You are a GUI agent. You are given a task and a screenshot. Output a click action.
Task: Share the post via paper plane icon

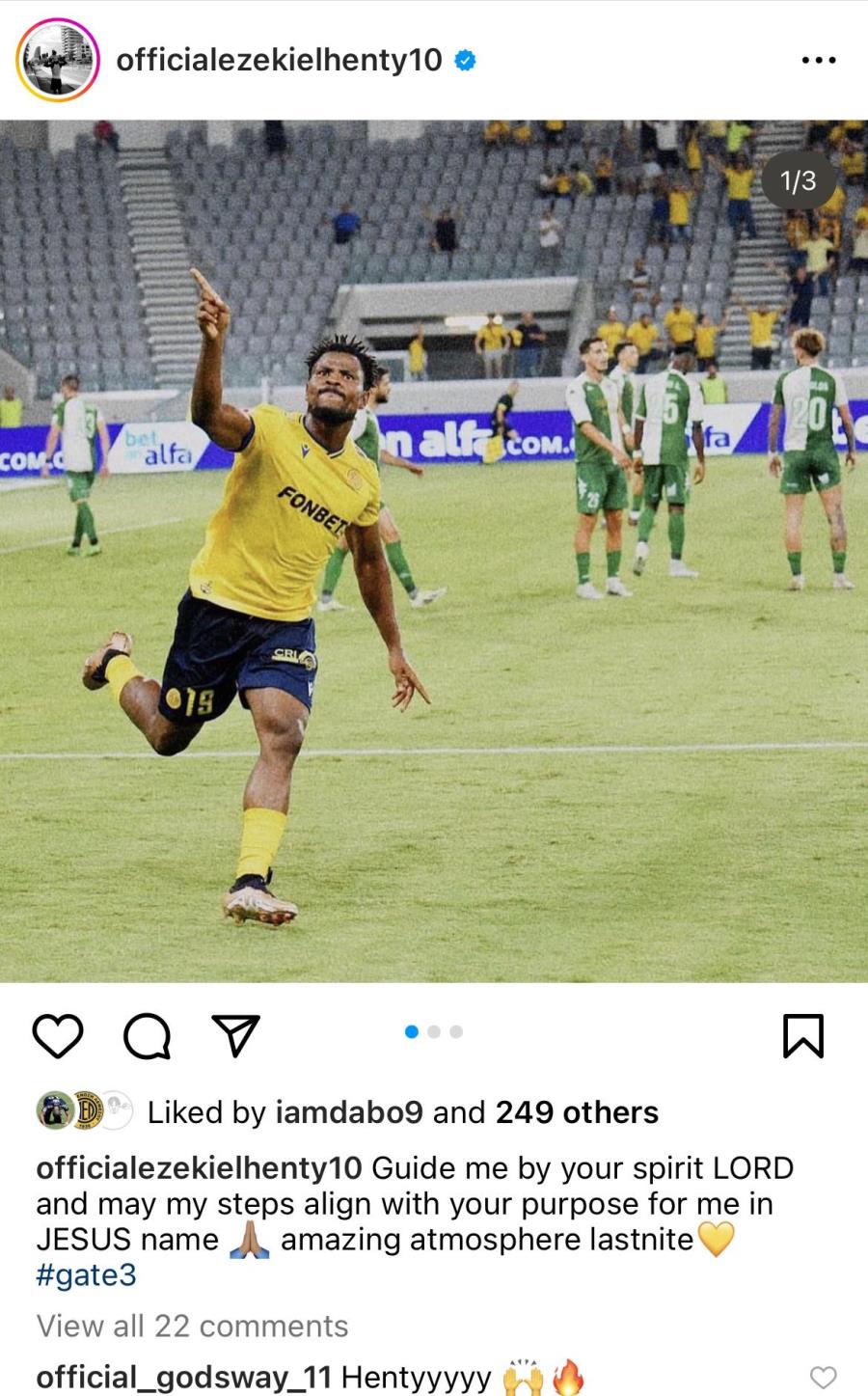(235, 1035)
